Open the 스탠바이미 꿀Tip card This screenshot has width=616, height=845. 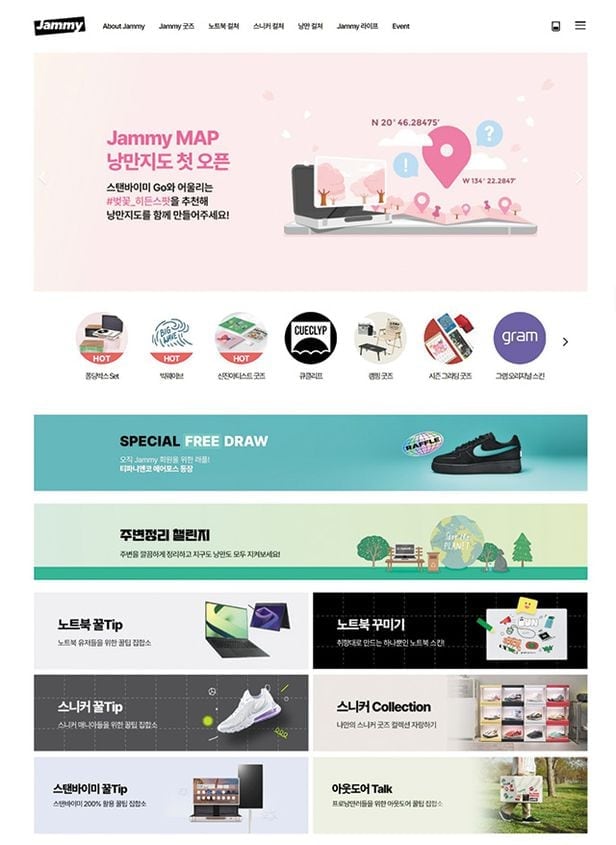(x=171, y=794)
